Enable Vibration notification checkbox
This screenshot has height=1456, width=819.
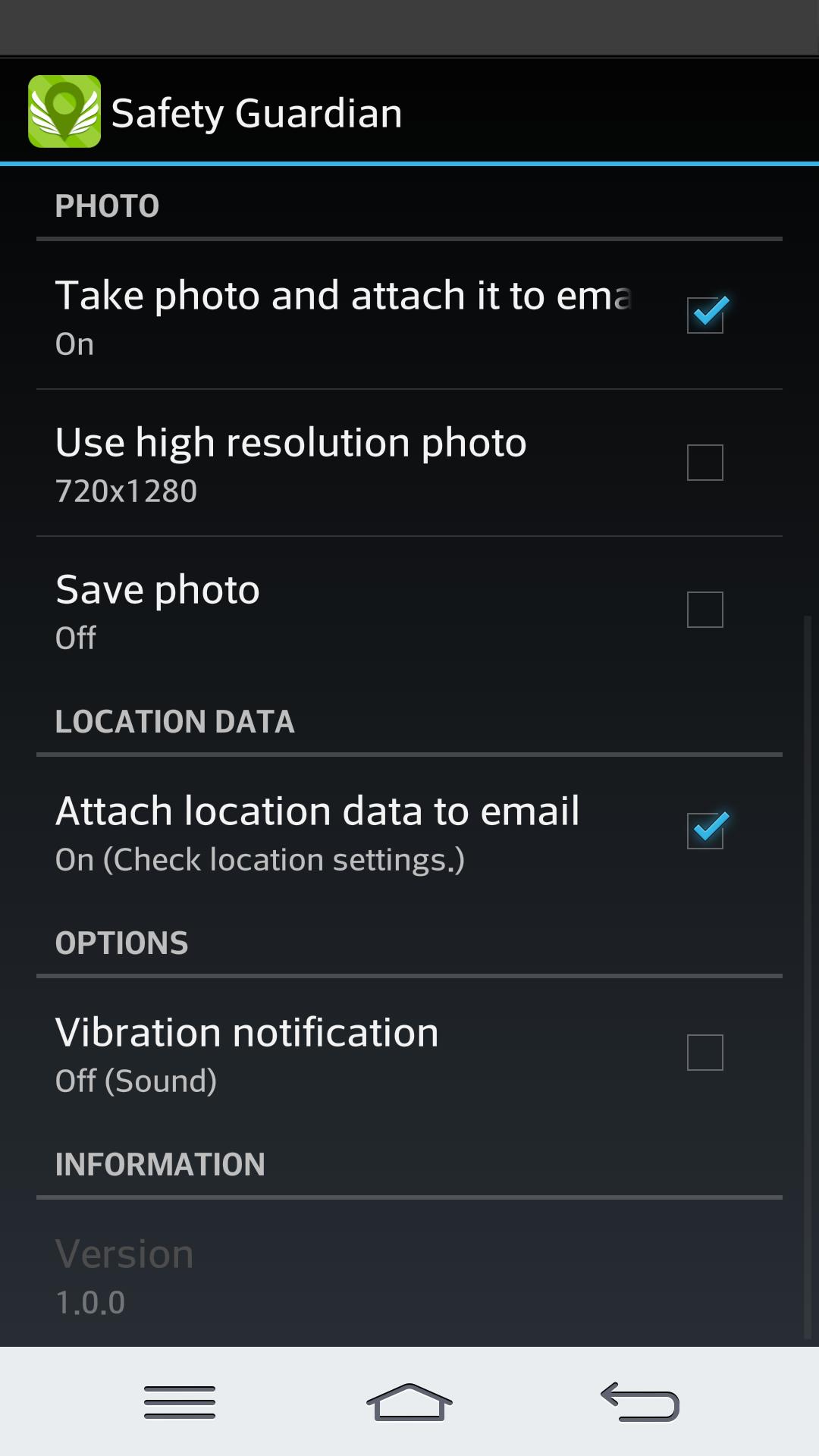pos(705,1053)
